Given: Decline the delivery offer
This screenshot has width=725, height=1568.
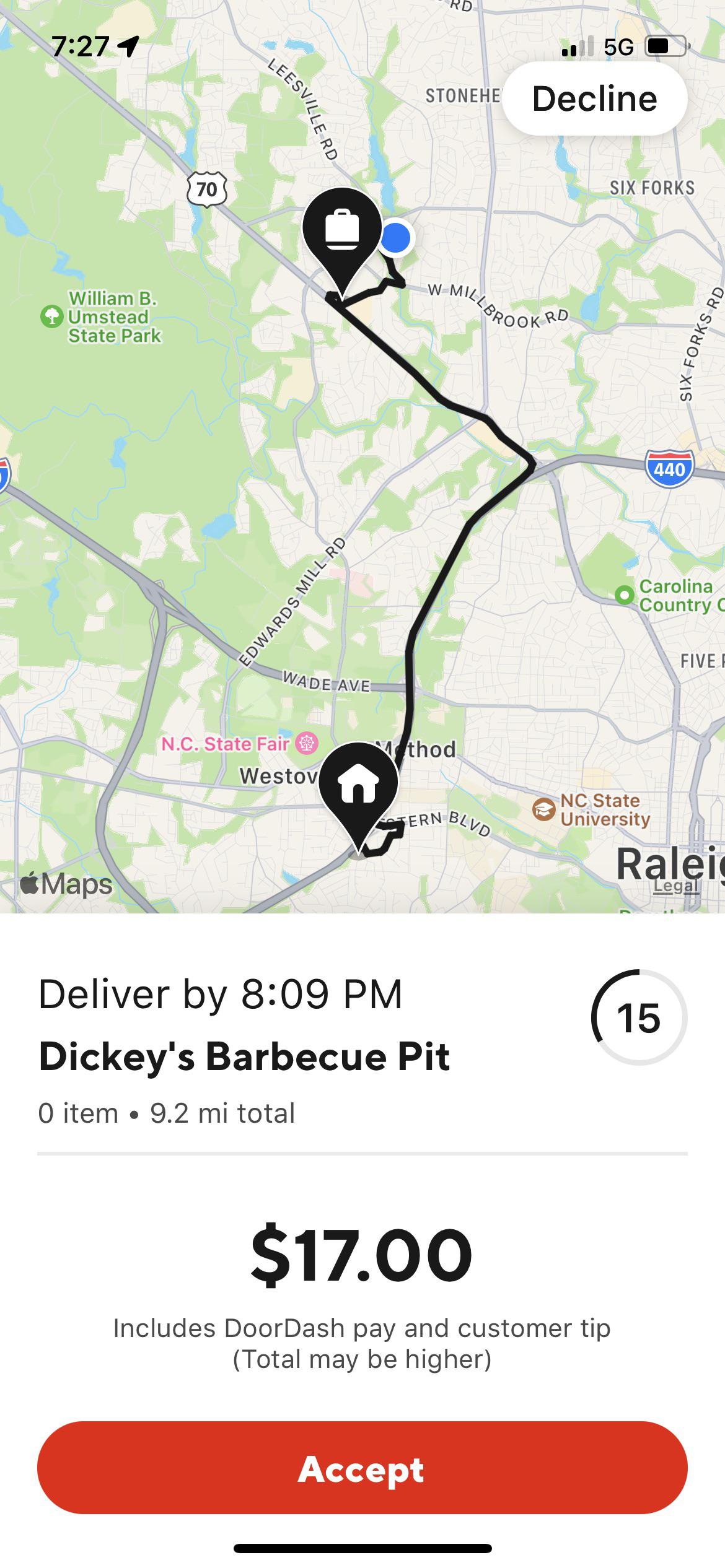Looking at the screenshot, I should 595,99.
